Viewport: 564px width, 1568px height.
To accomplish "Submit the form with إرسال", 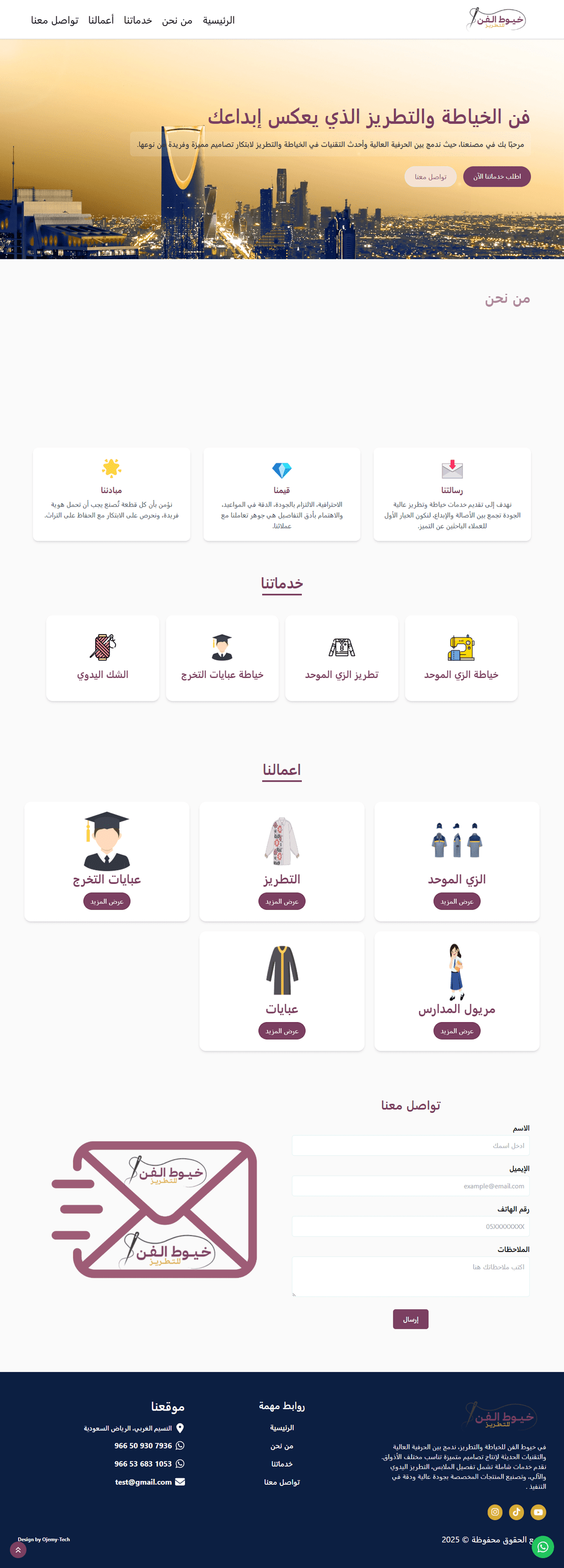I will [410, 1320].
